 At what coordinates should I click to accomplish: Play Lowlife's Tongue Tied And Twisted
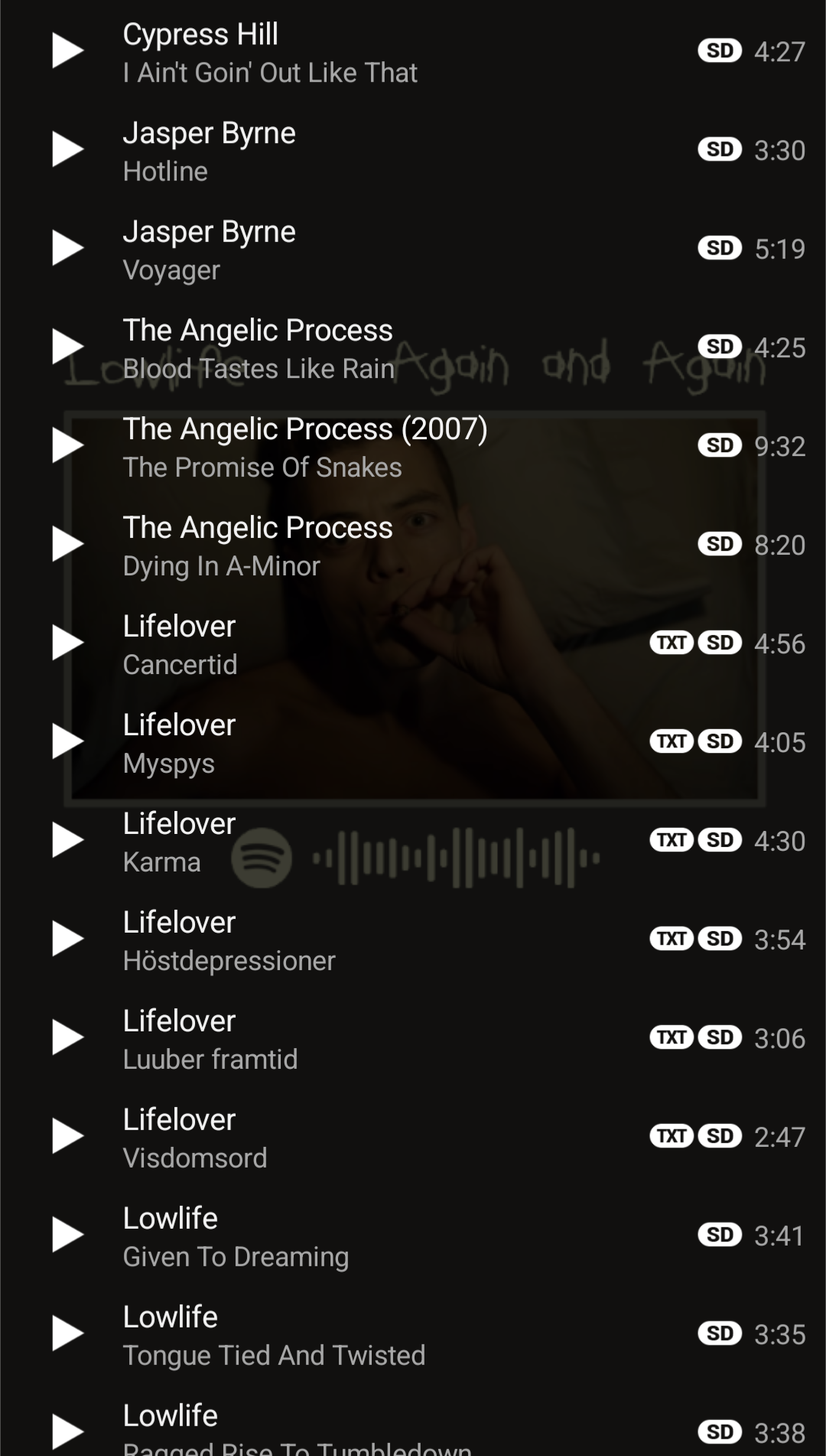tap(67, 1334)
